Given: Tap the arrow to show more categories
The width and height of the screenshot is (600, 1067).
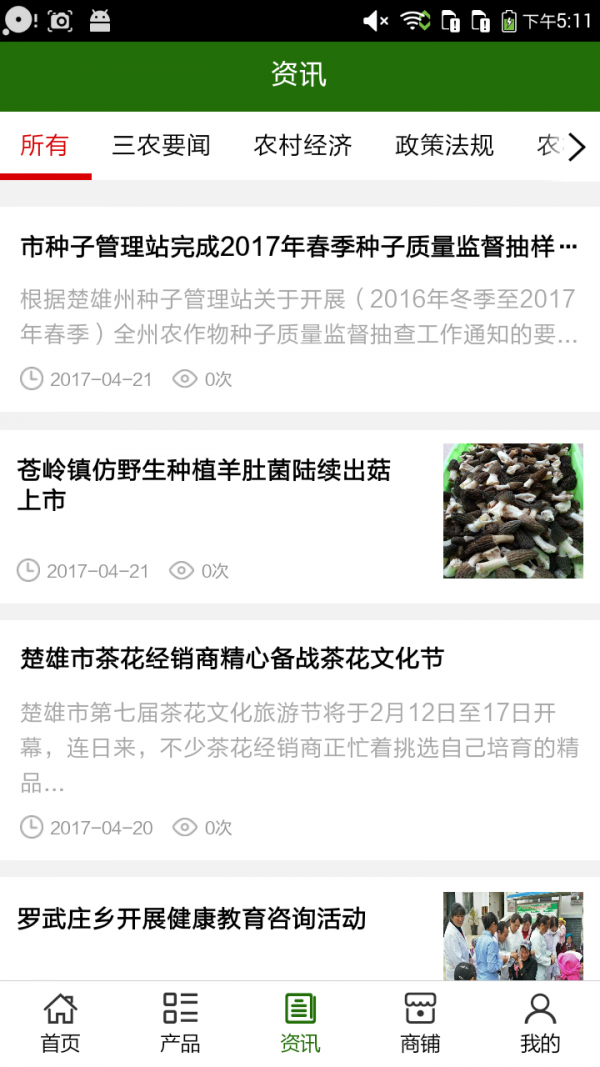Looking at the screenshot, I should click(577, 148).
